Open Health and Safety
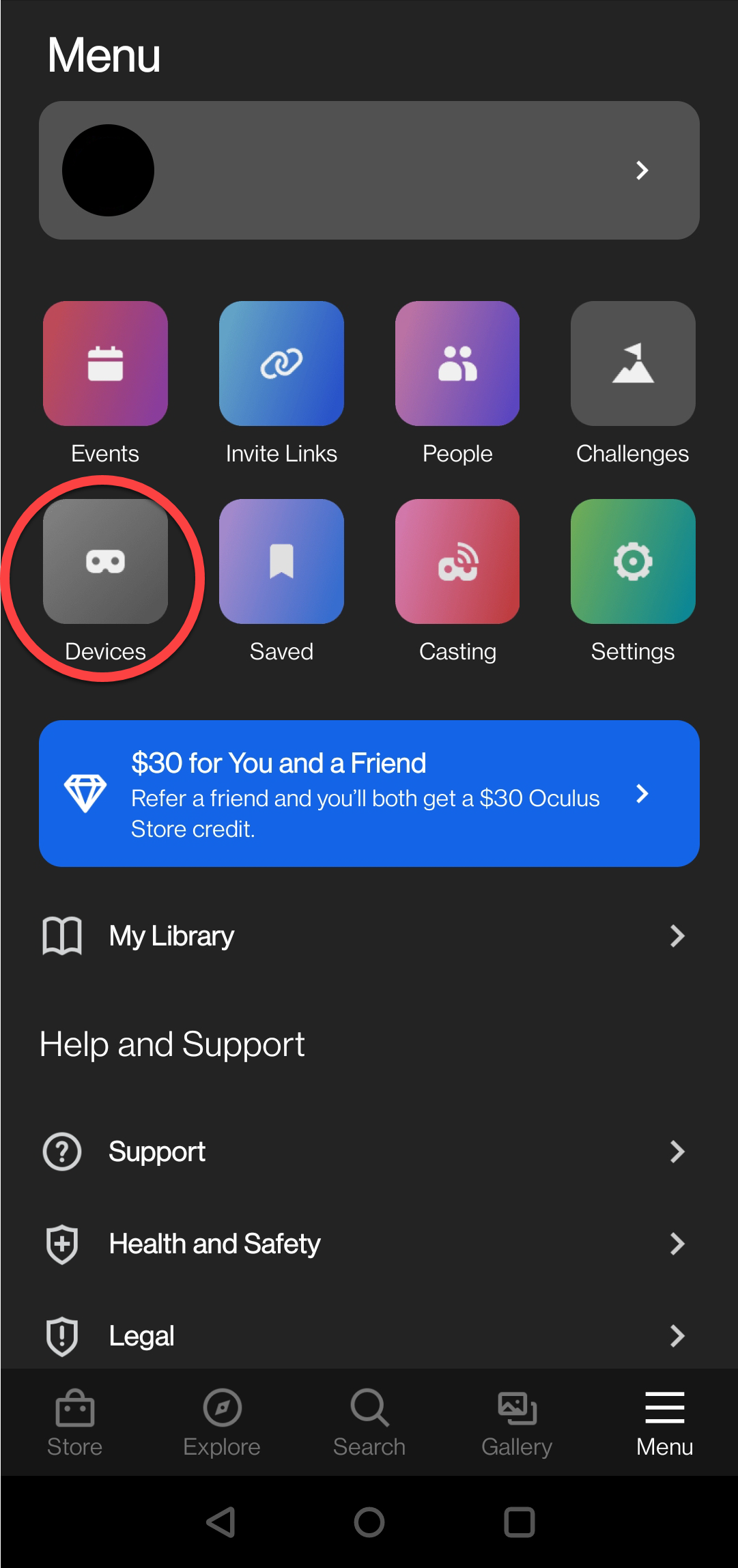Screen dimensions: 738x1568 [x=369, y=1244]
